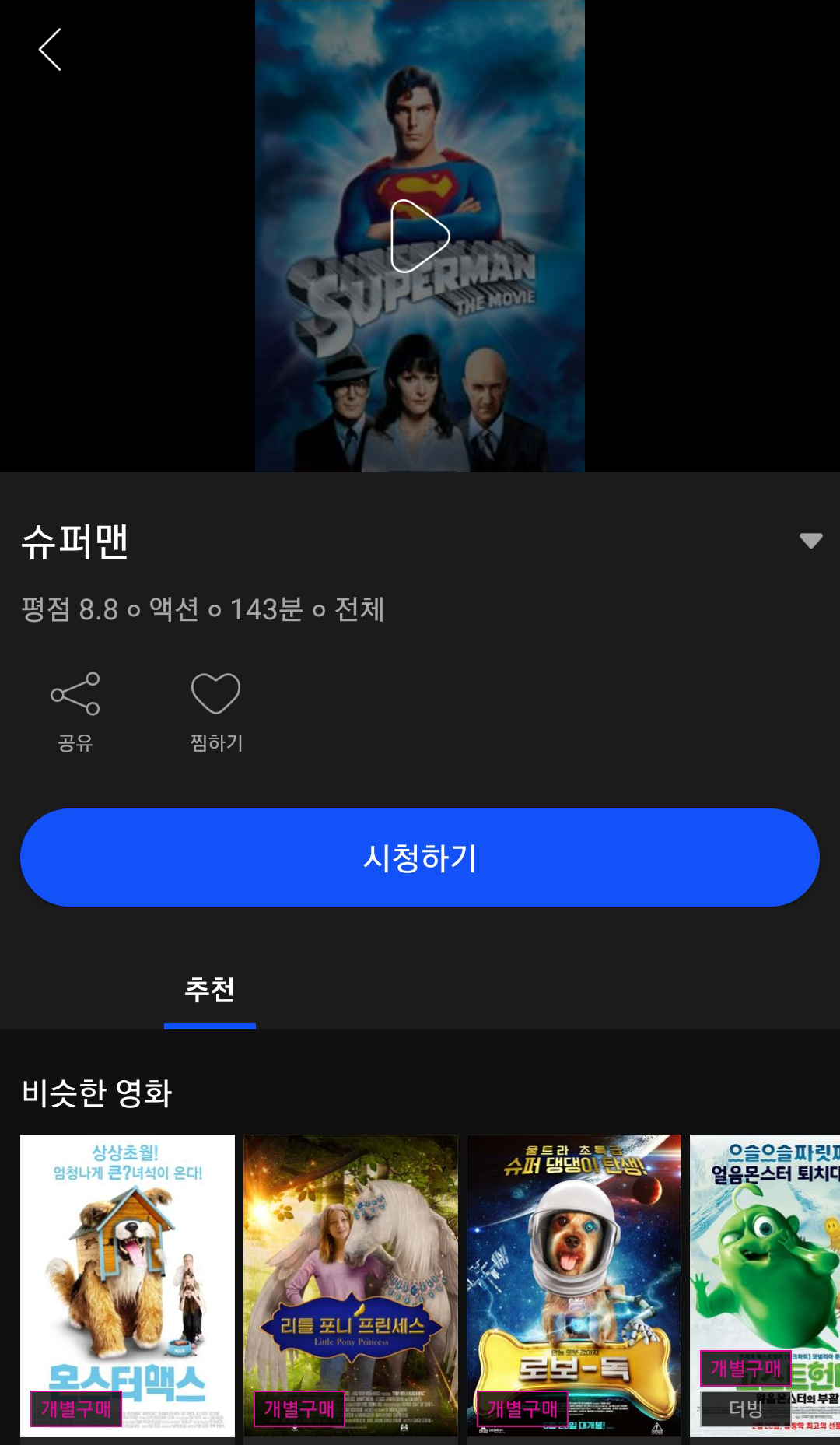This screenshot has height=1445, width=840.
Task: Go back using the top-left arrow
Action: pos(51,50)
